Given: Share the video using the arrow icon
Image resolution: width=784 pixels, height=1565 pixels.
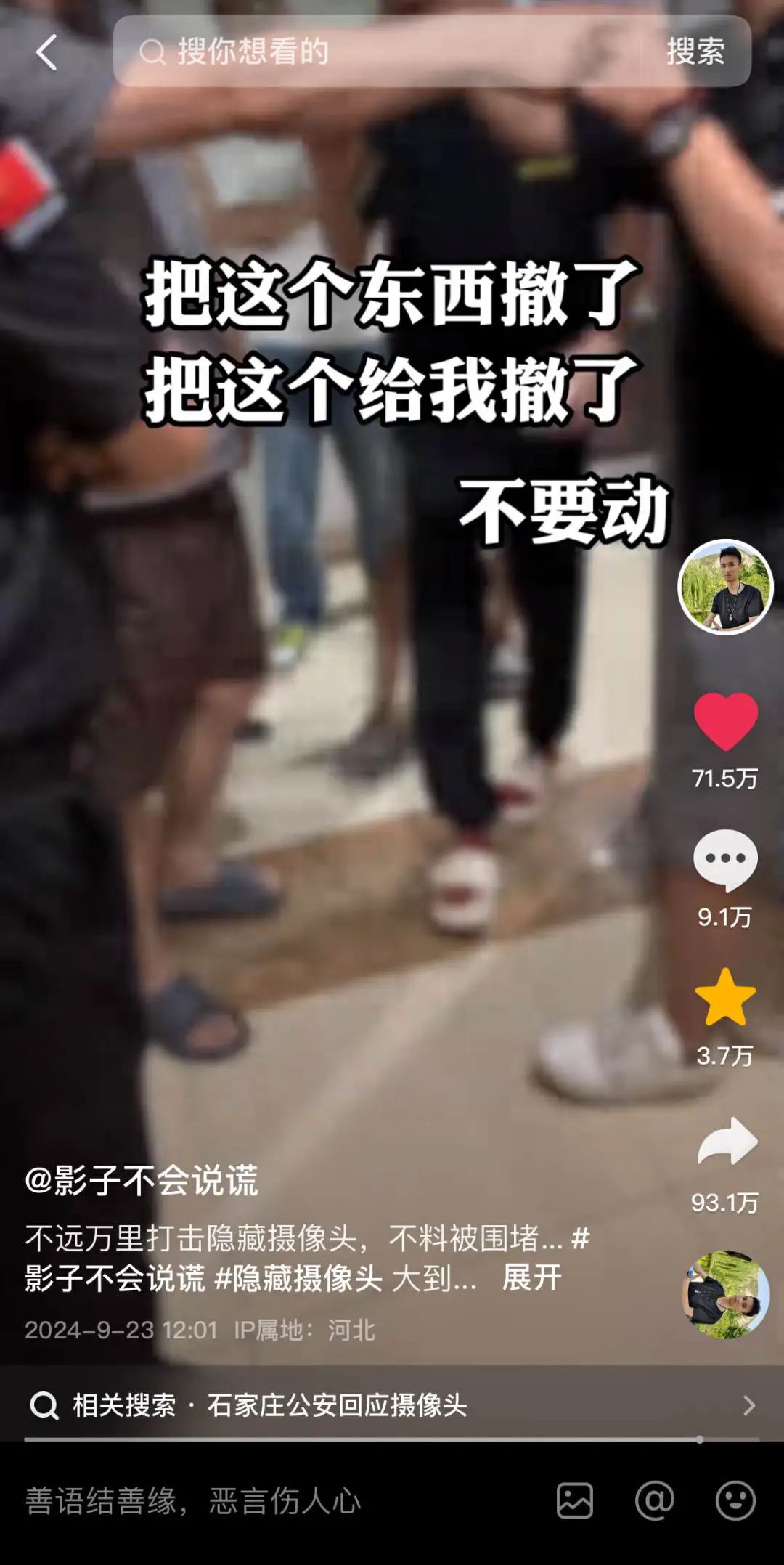Looking at the screenshot, I should tap(727, 1141).
